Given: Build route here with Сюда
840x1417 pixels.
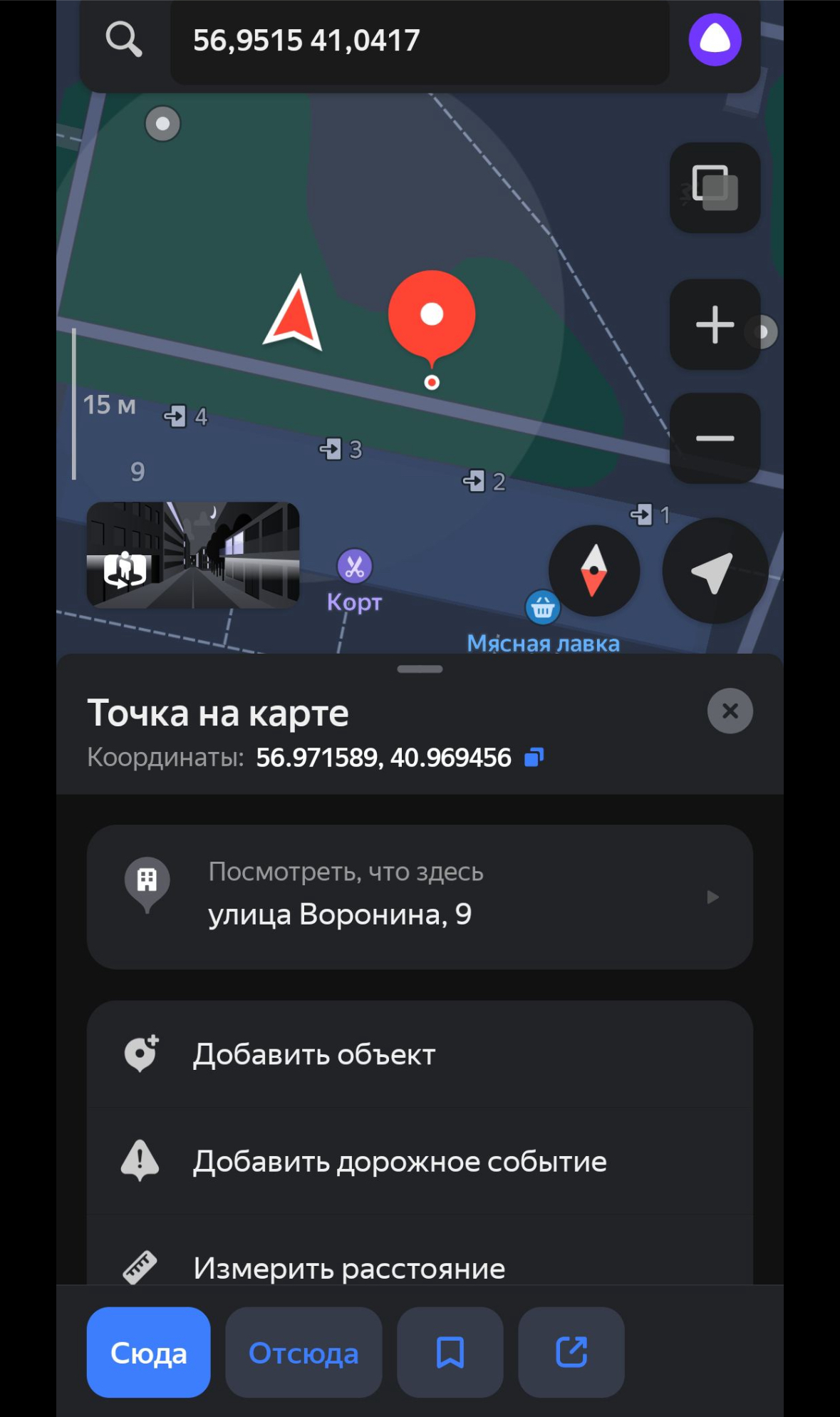Looking at the screenshot, I should [148, 1352].
